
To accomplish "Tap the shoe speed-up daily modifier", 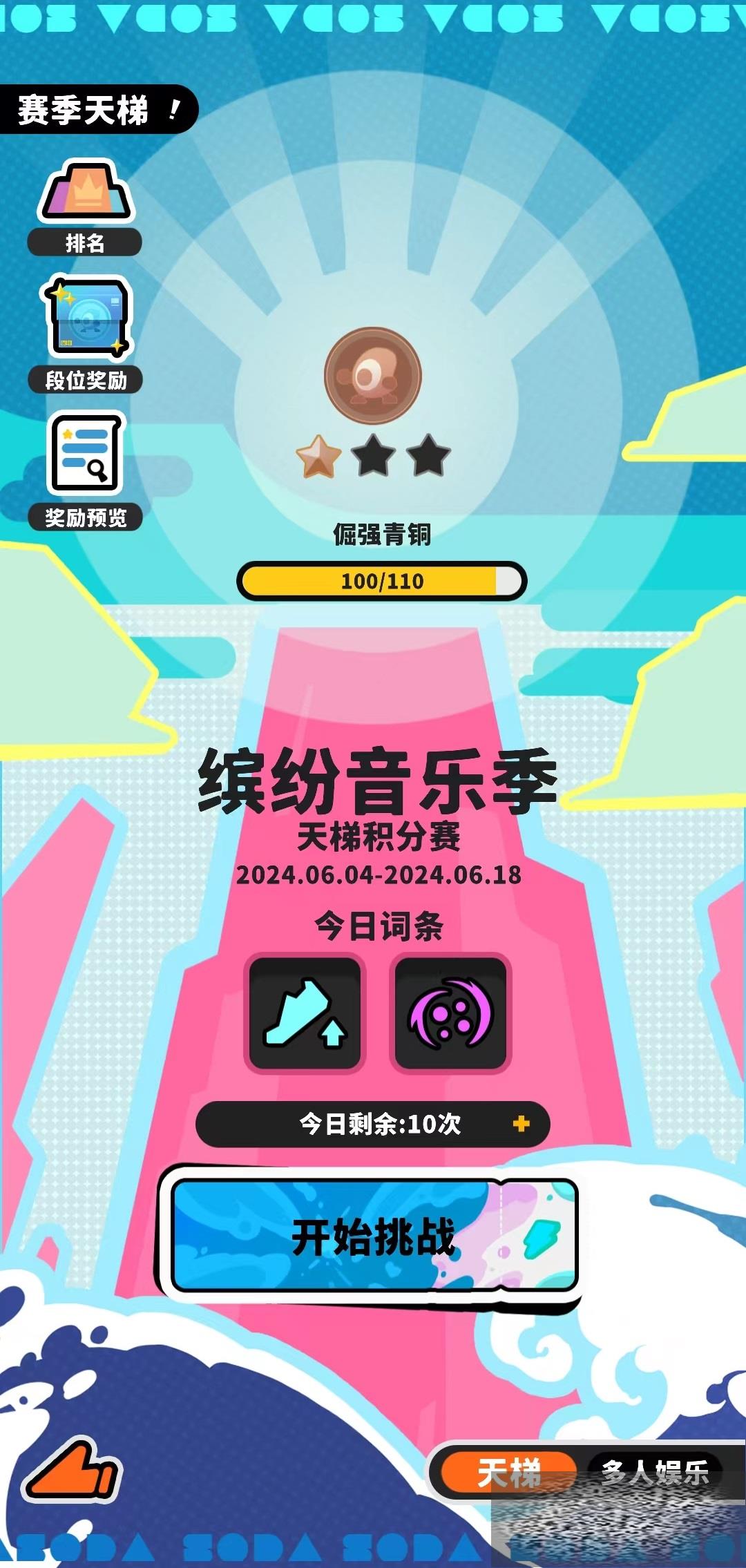I will coord(305,1013).
